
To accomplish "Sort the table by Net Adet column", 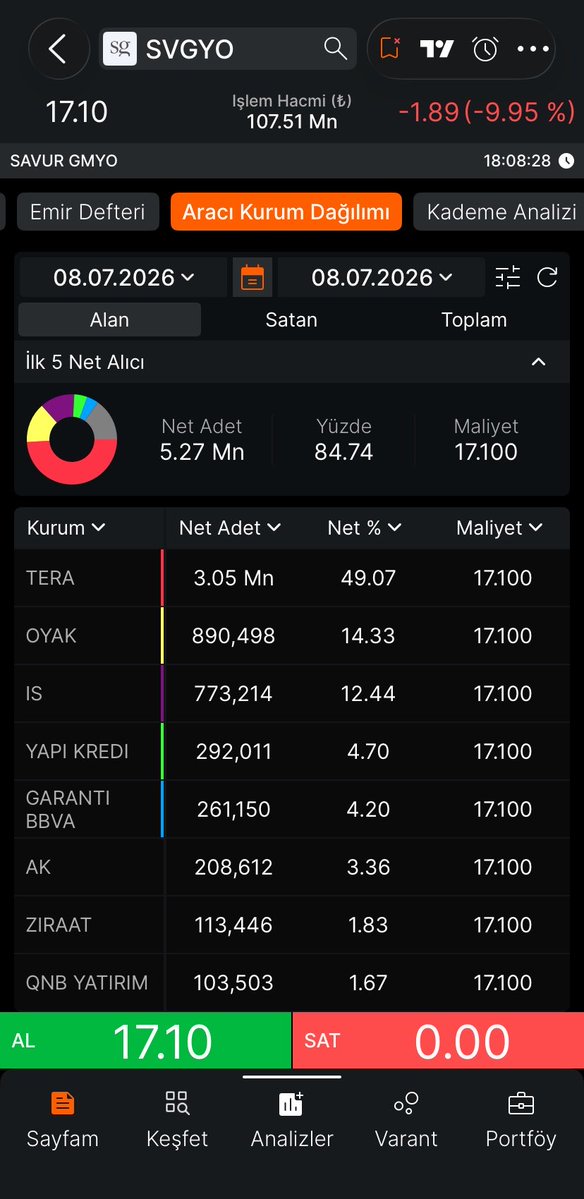I will [x=230, y=528].
